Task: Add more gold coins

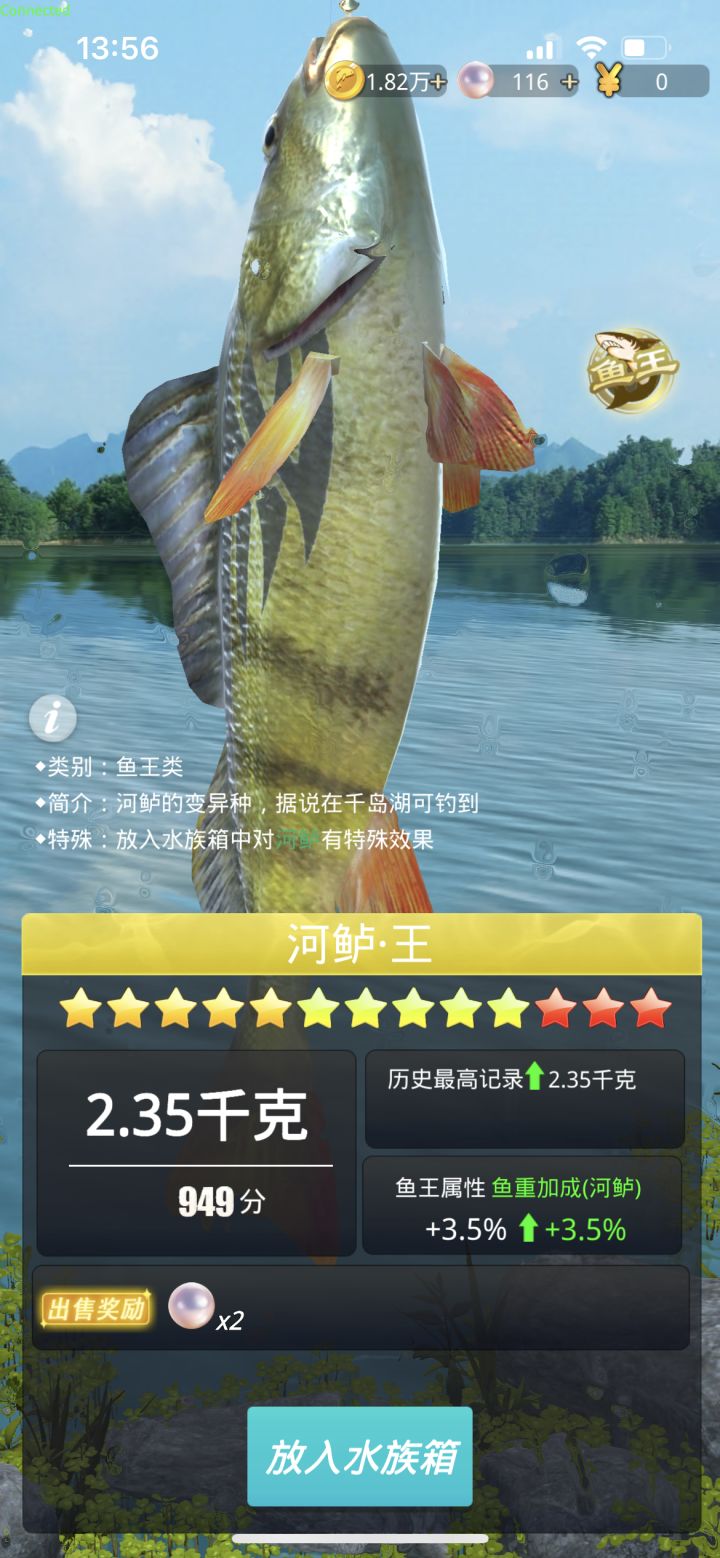Action: [x=438, y=82]
